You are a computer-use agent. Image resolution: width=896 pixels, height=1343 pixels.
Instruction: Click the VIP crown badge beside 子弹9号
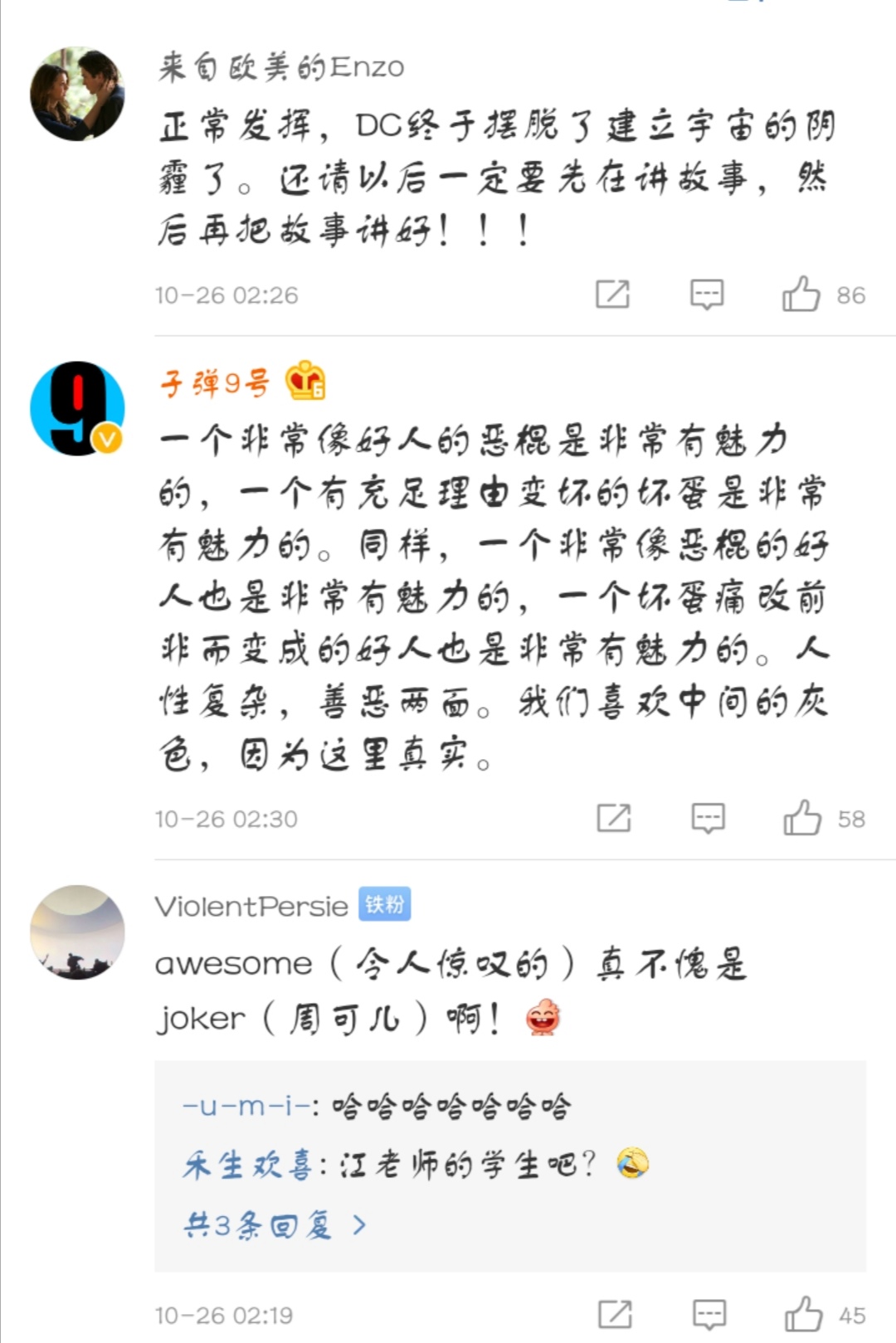click(304, 382)
